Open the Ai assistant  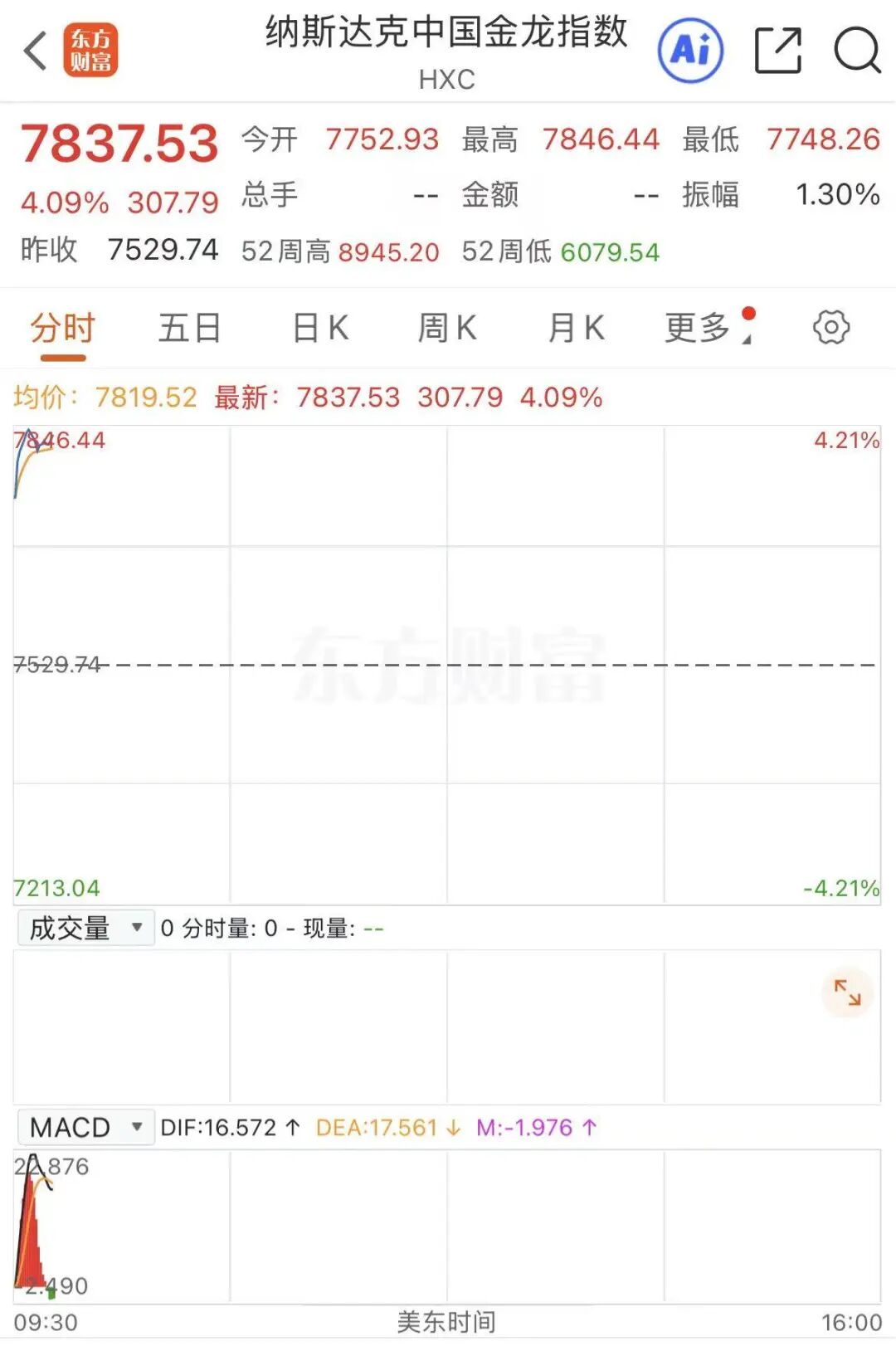coord(690,51)
